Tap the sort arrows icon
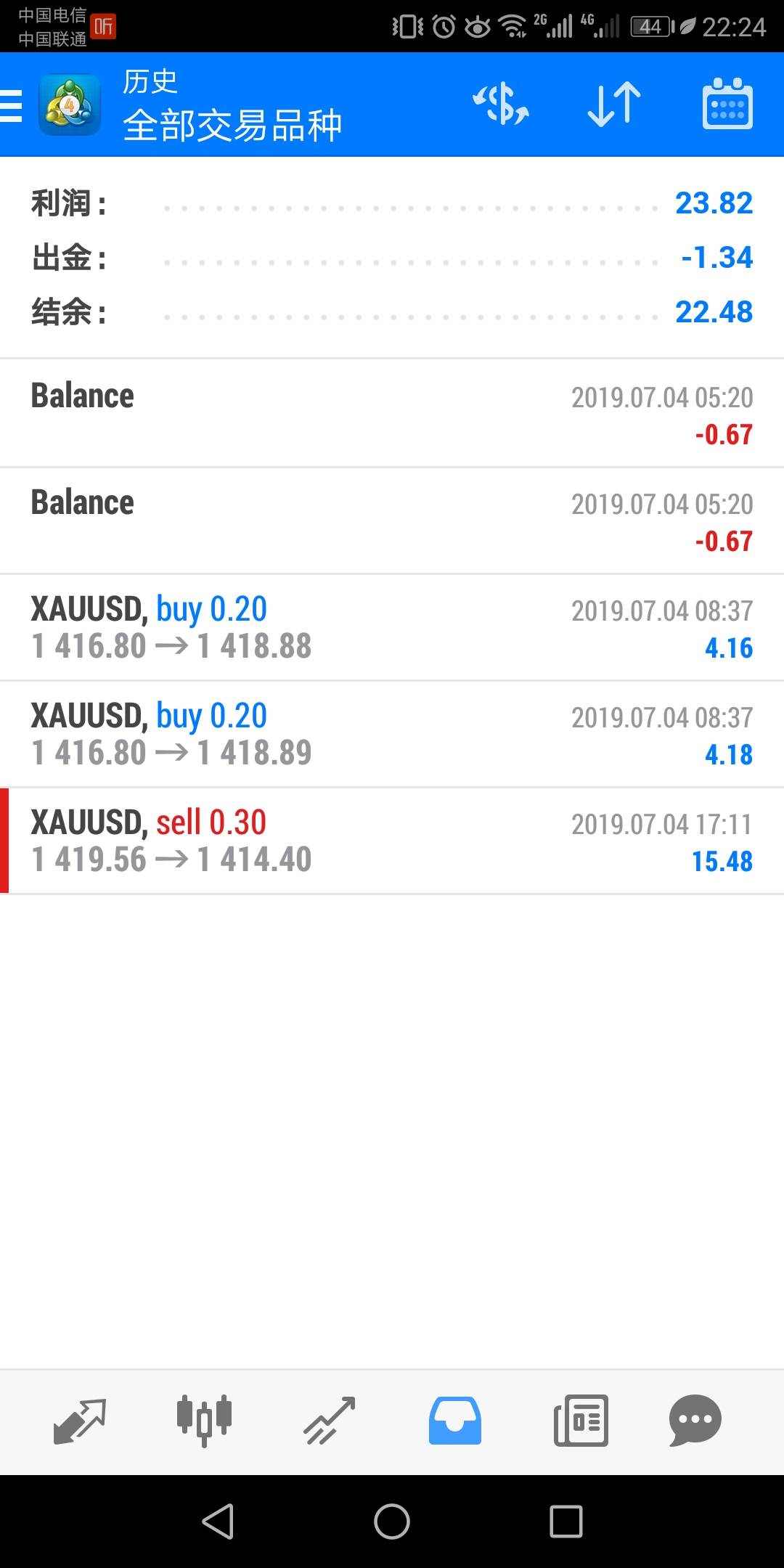784x1568 pixels. 614,105
